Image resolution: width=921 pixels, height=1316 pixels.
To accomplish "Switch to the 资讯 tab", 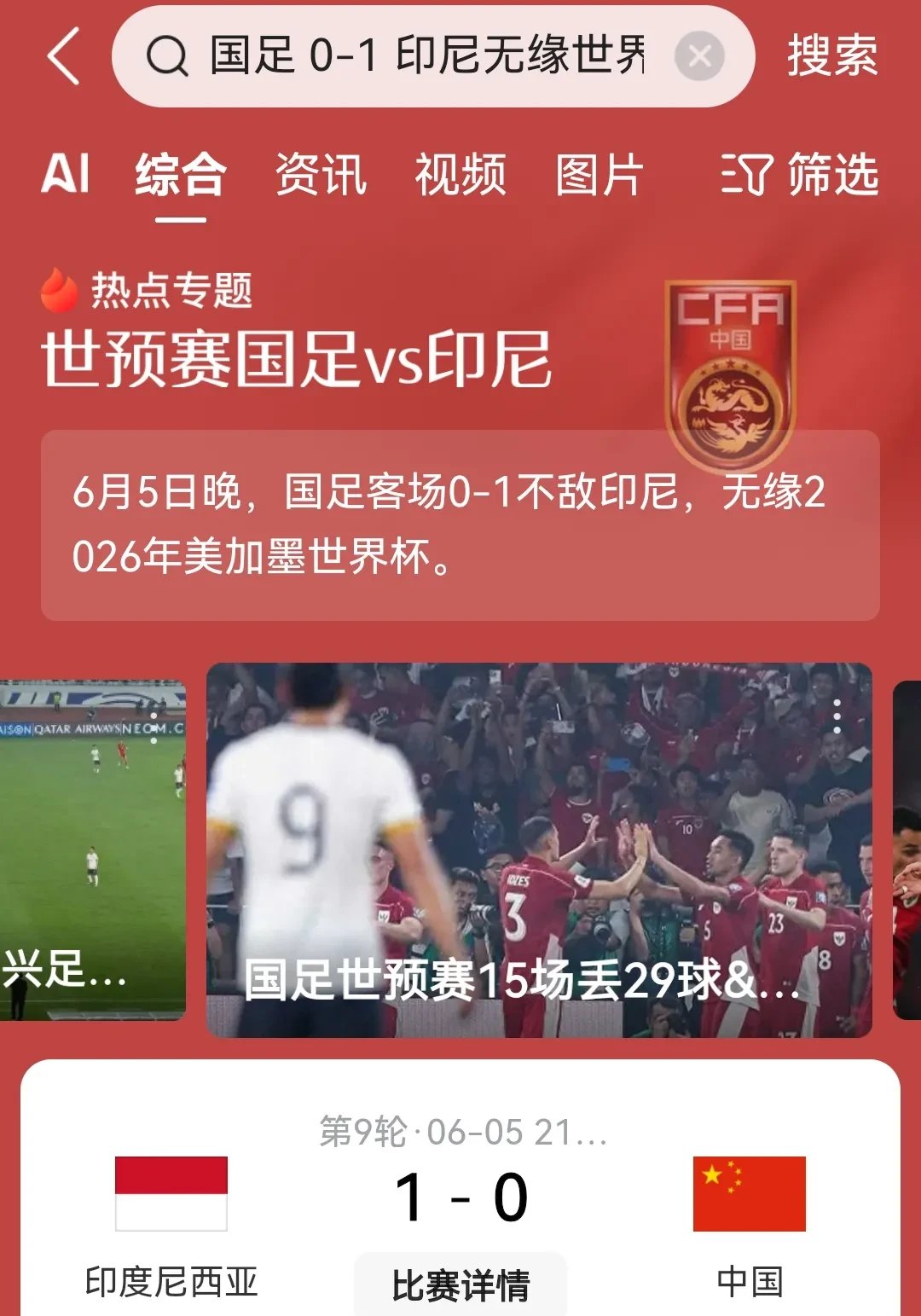I will click(x=321, y=174).
